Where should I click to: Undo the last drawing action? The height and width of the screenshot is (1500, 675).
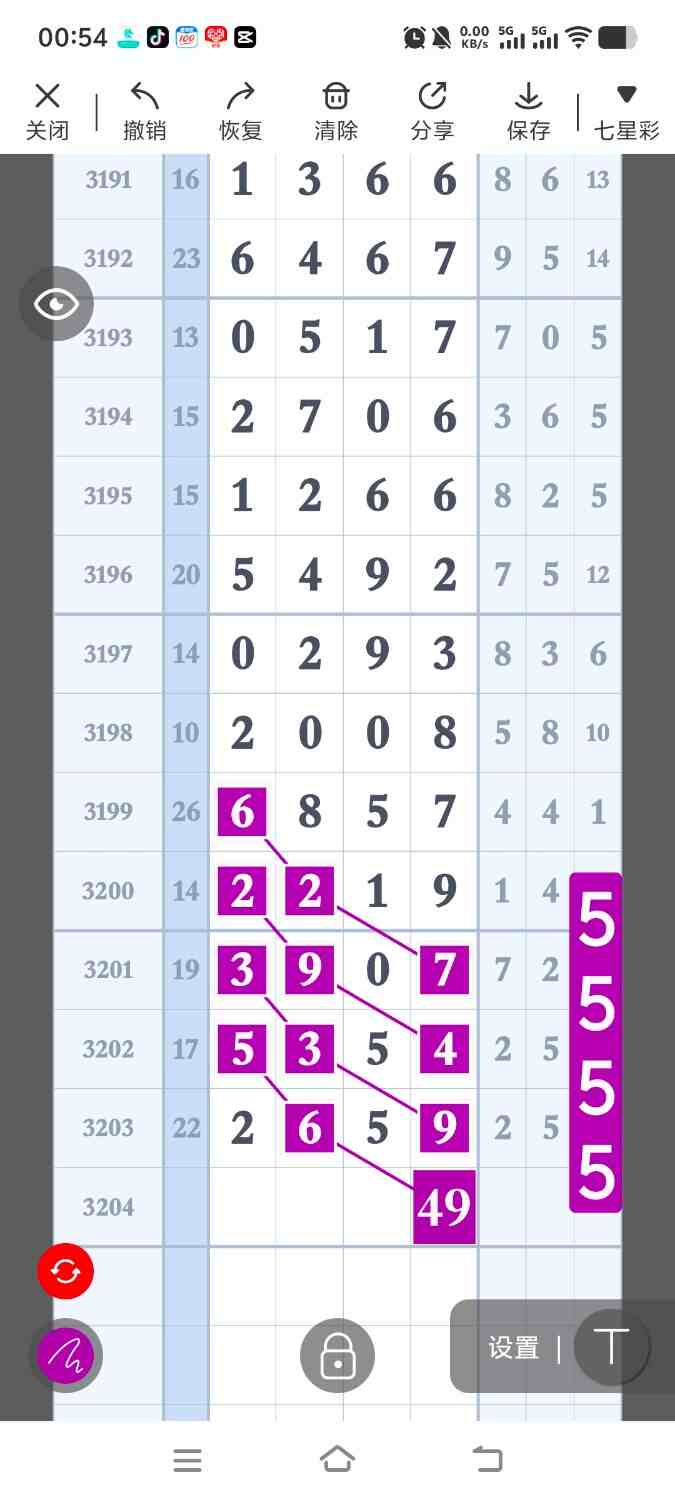point(144,111)
